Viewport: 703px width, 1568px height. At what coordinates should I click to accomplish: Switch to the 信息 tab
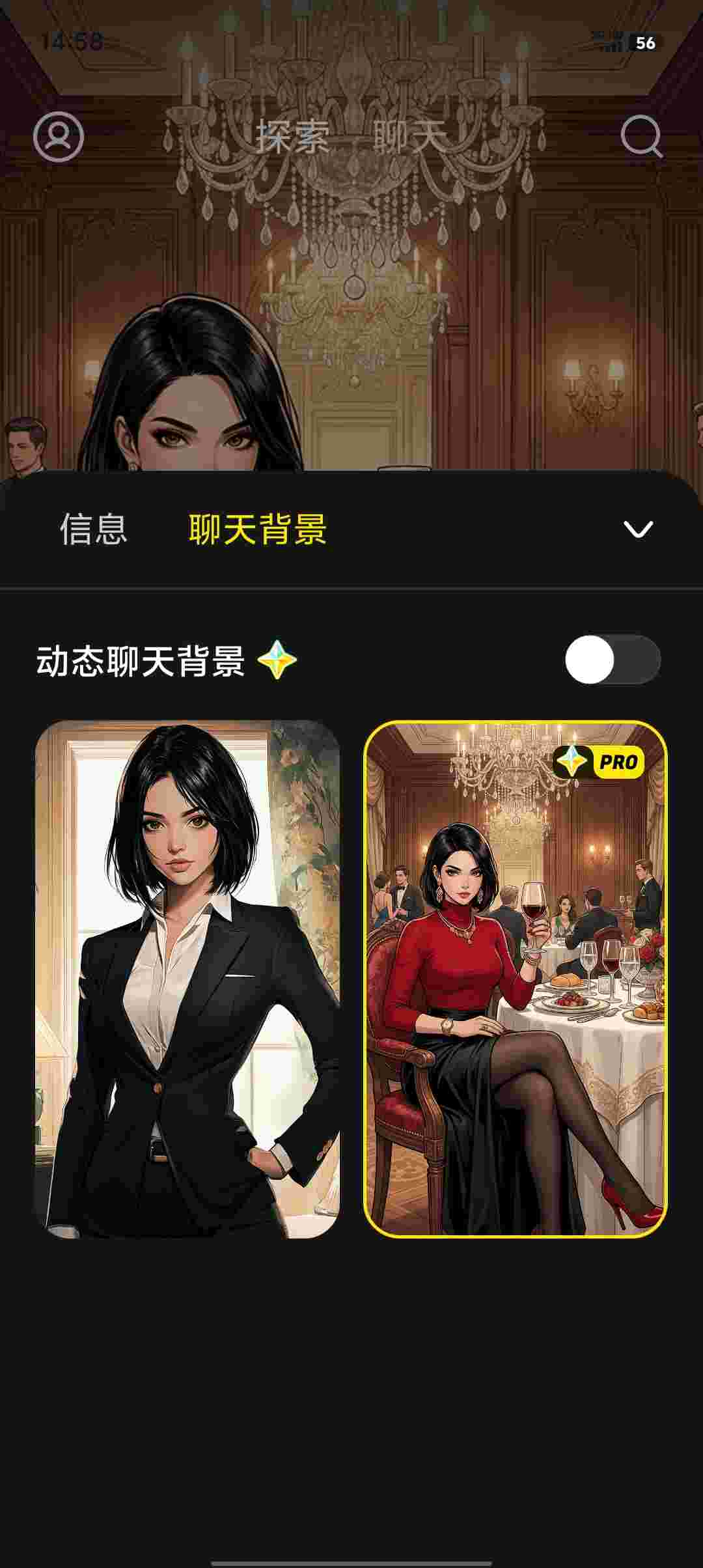[x=94, y=529]
